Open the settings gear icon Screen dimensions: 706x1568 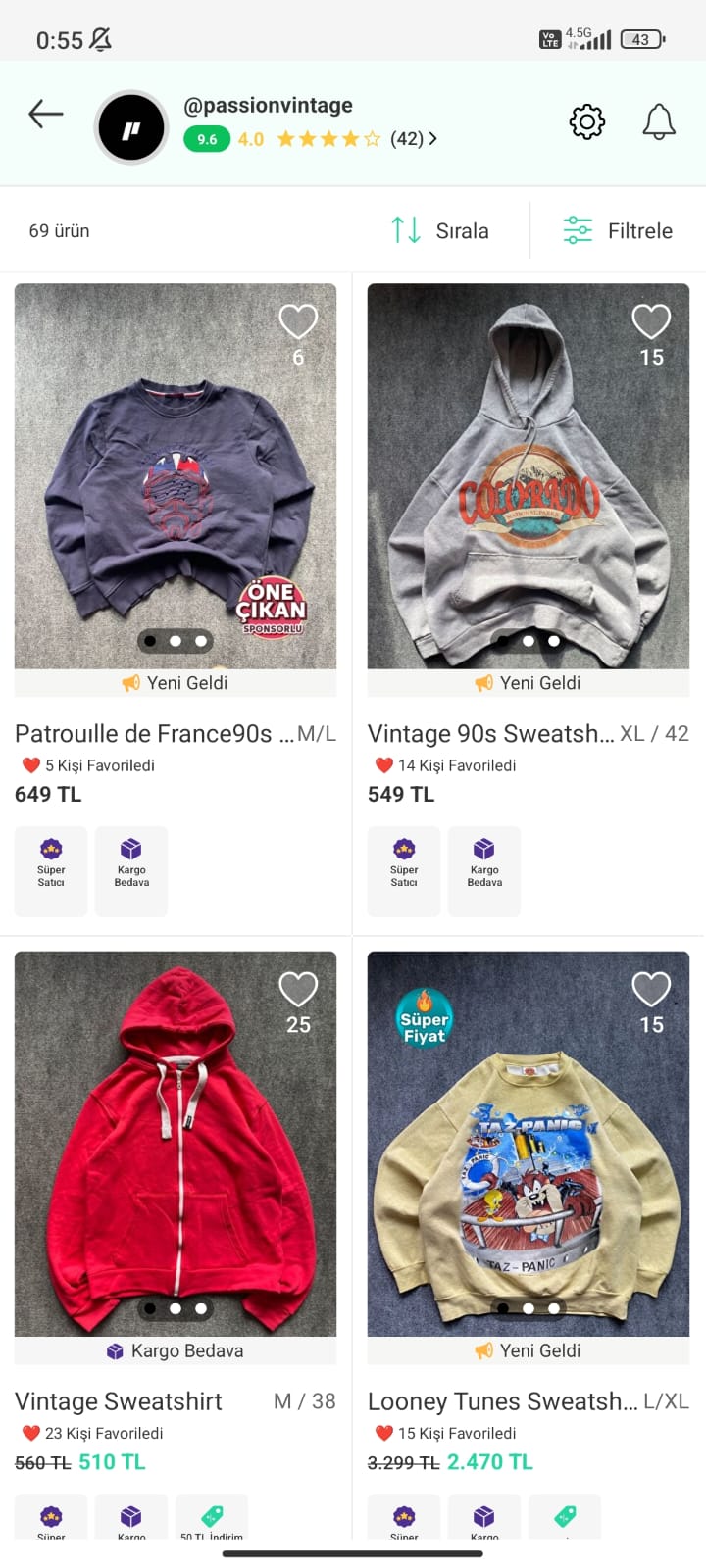tap(586, 122)
